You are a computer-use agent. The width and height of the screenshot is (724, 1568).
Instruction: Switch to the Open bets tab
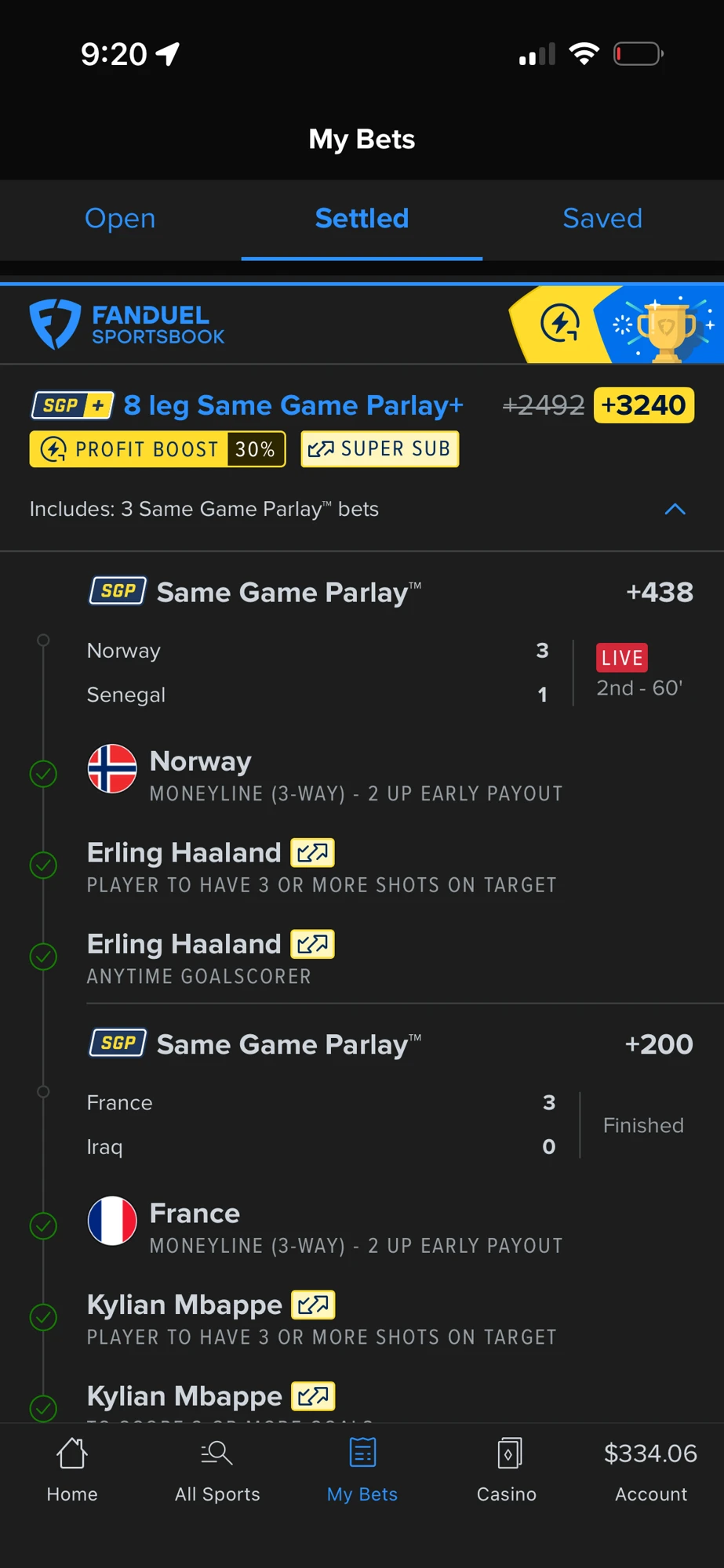point(120,219)
